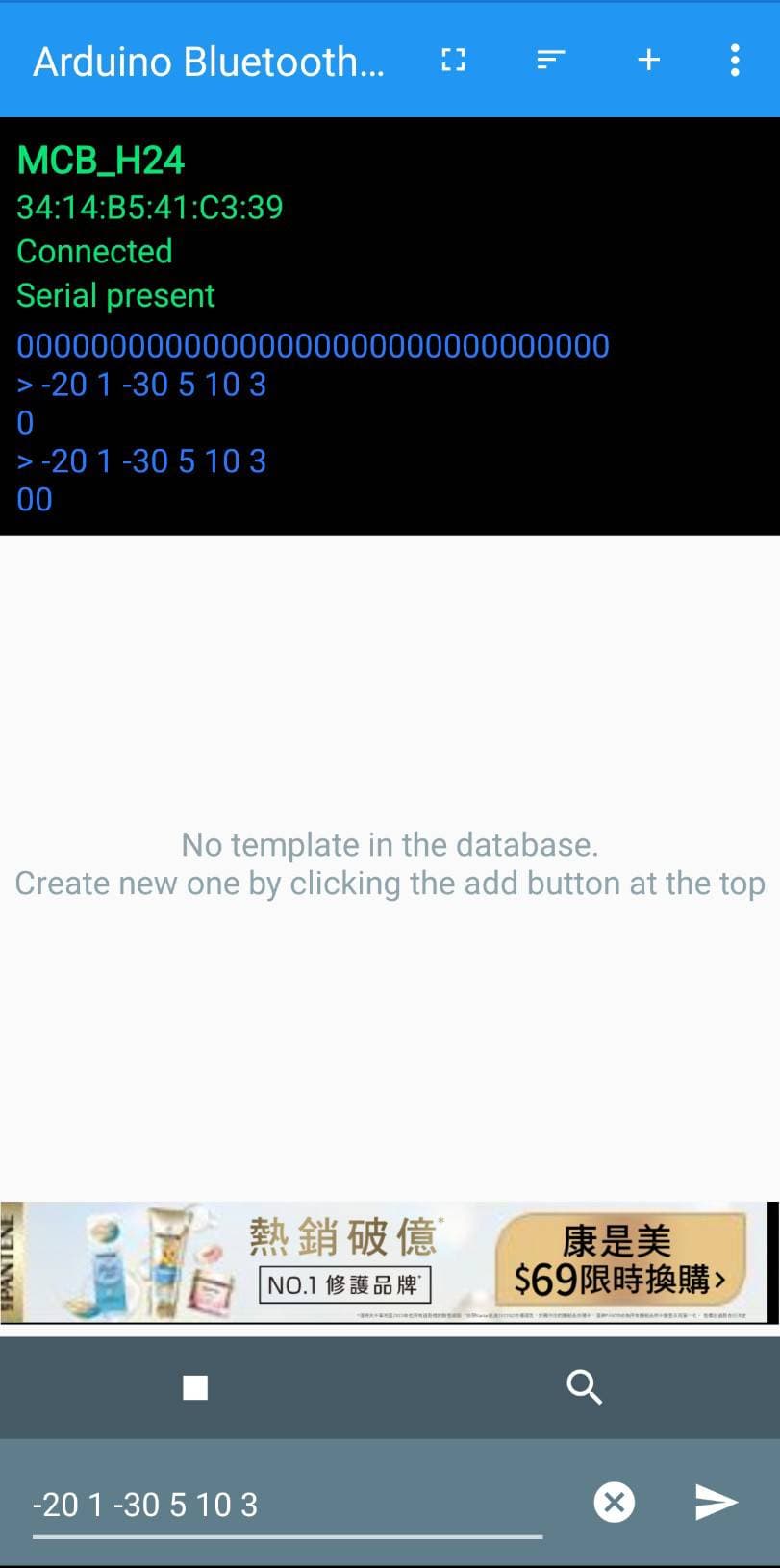Tap the stop square icon
Viewport: 780px width, 1568px height.
click(195, 1387)
